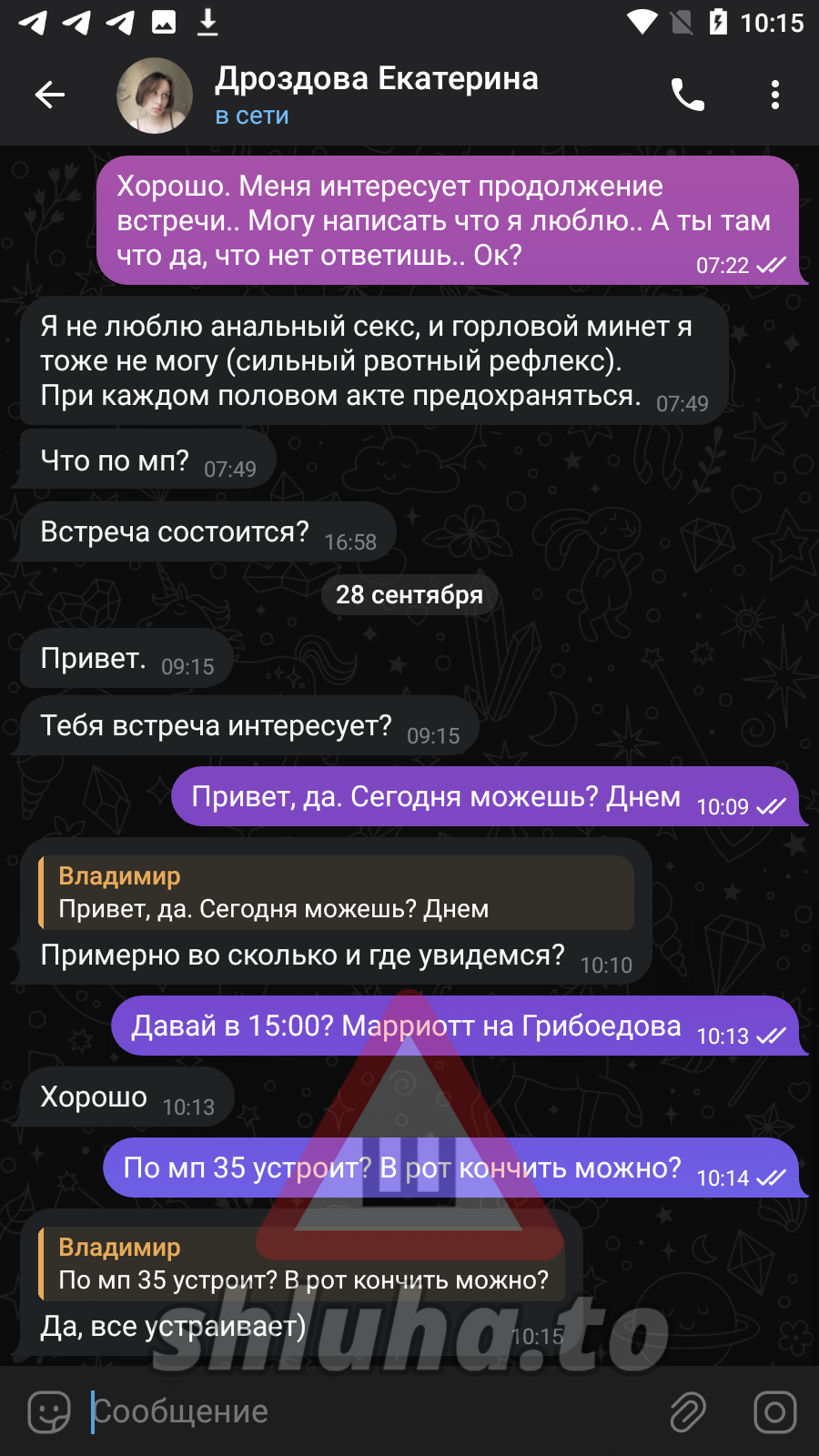This screenshot has width=819, height=1456.
Task: Open the camera to record a video message
Action: pyautogui.click(x=774, y=1411)
